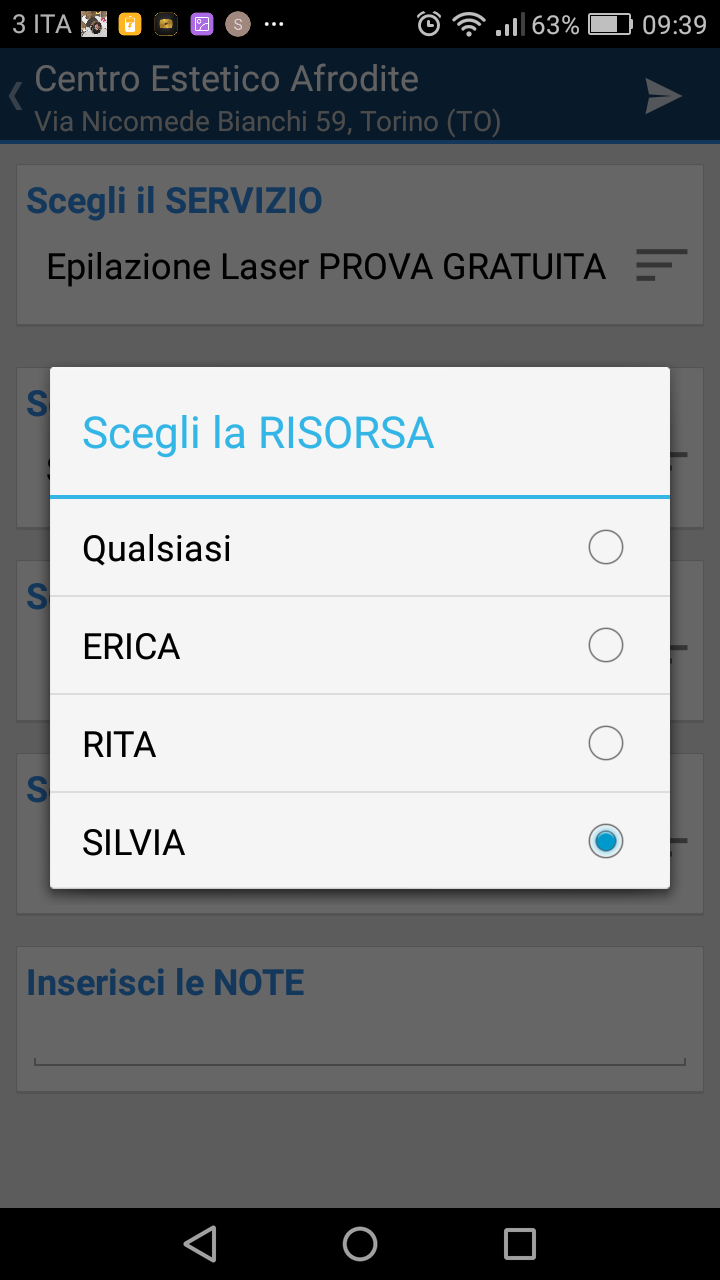Choose ERICA as the resource
The image size is (720, 1280).
pos(360,646)
